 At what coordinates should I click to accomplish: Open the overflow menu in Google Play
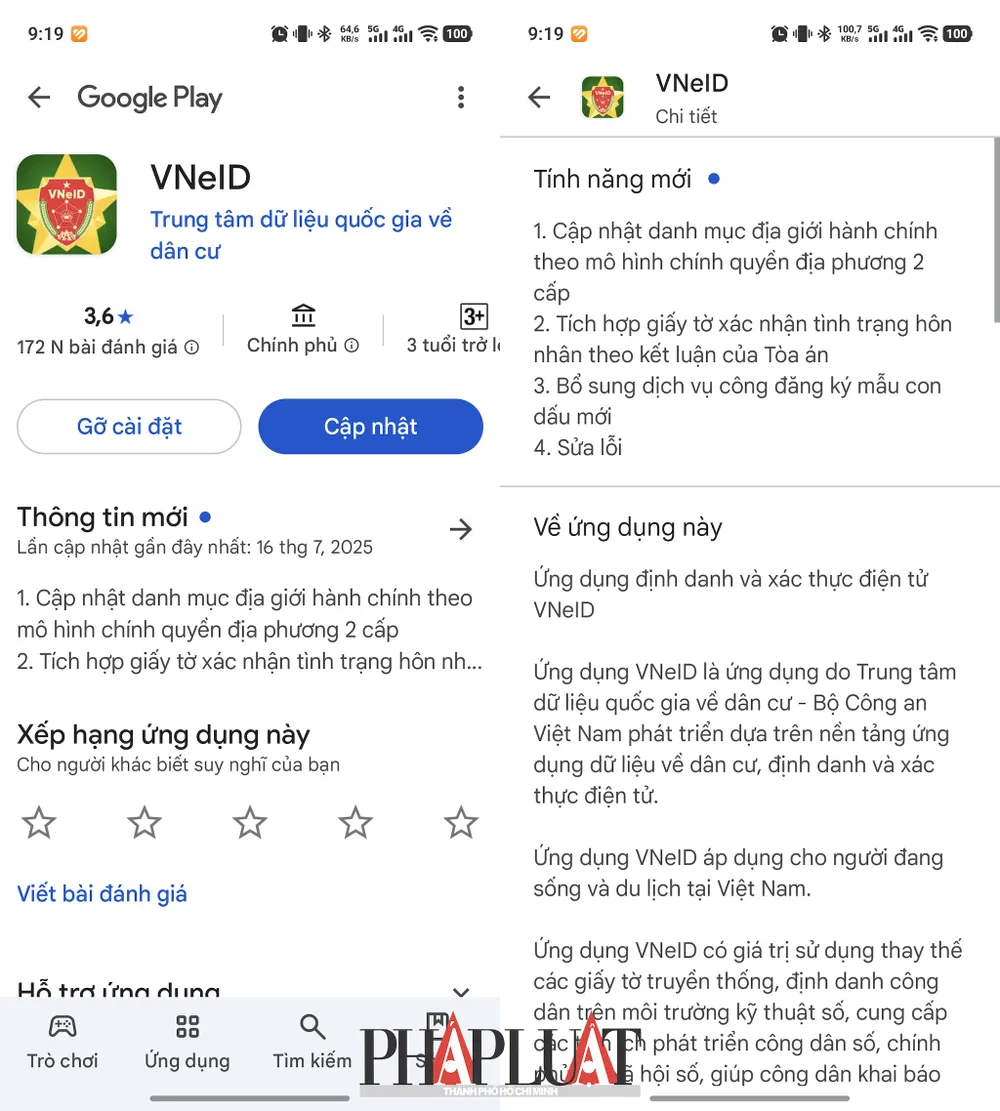(460, 97)
